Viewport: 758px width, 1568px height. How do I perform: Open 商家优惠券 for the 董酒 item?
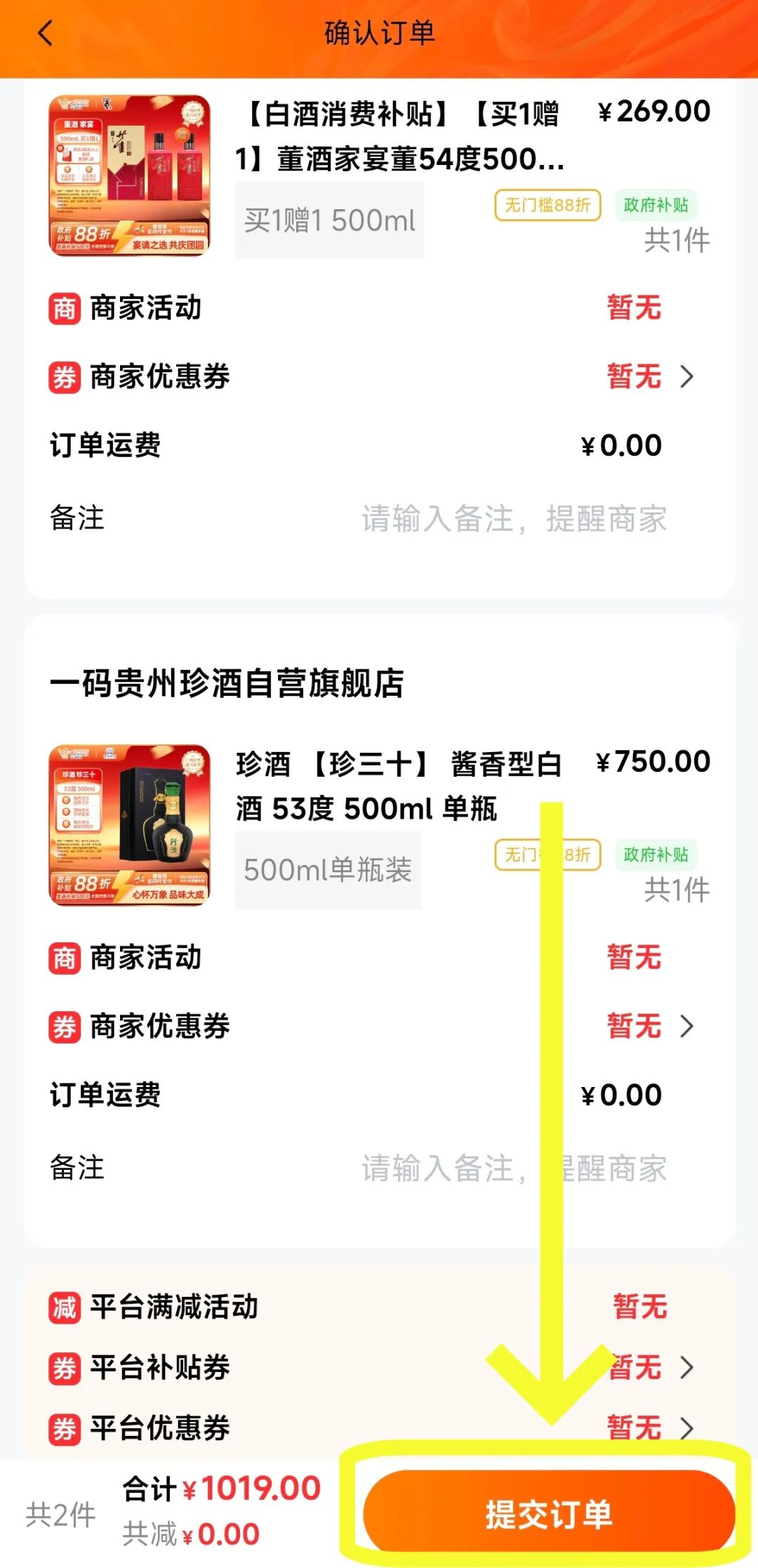[650, 376]
